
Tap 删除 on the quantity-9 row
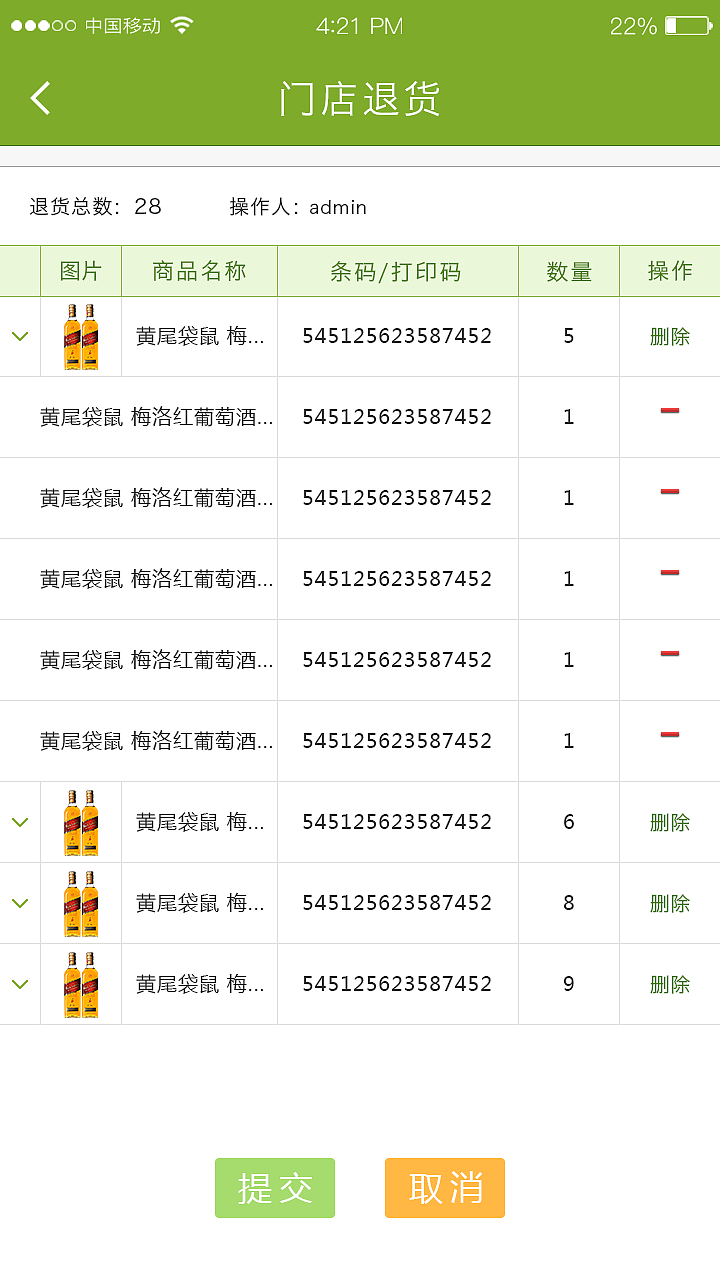pyautogui.click(x=669, y=984)
